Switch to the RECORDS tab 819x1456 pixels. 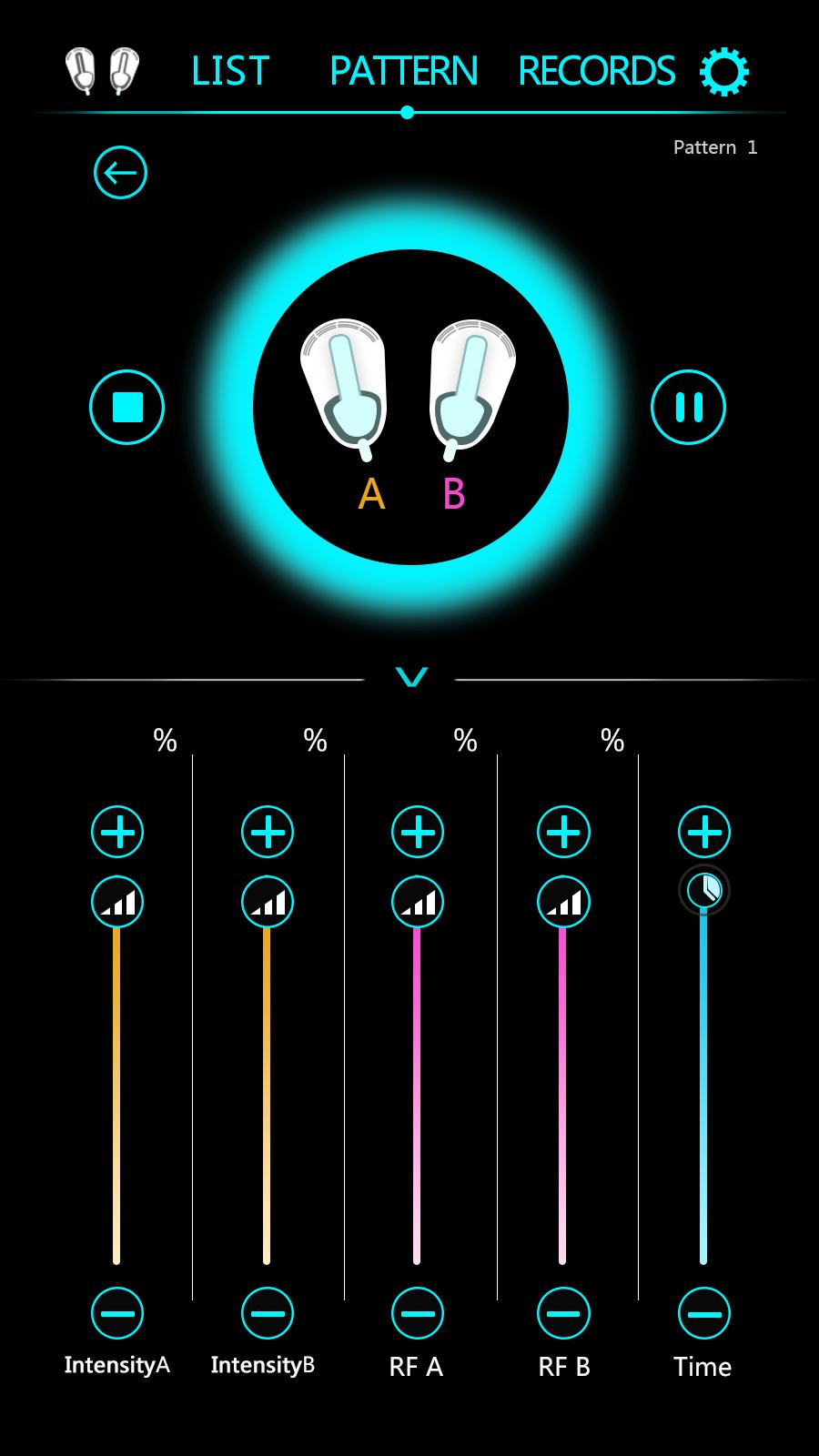coord(596,71)
